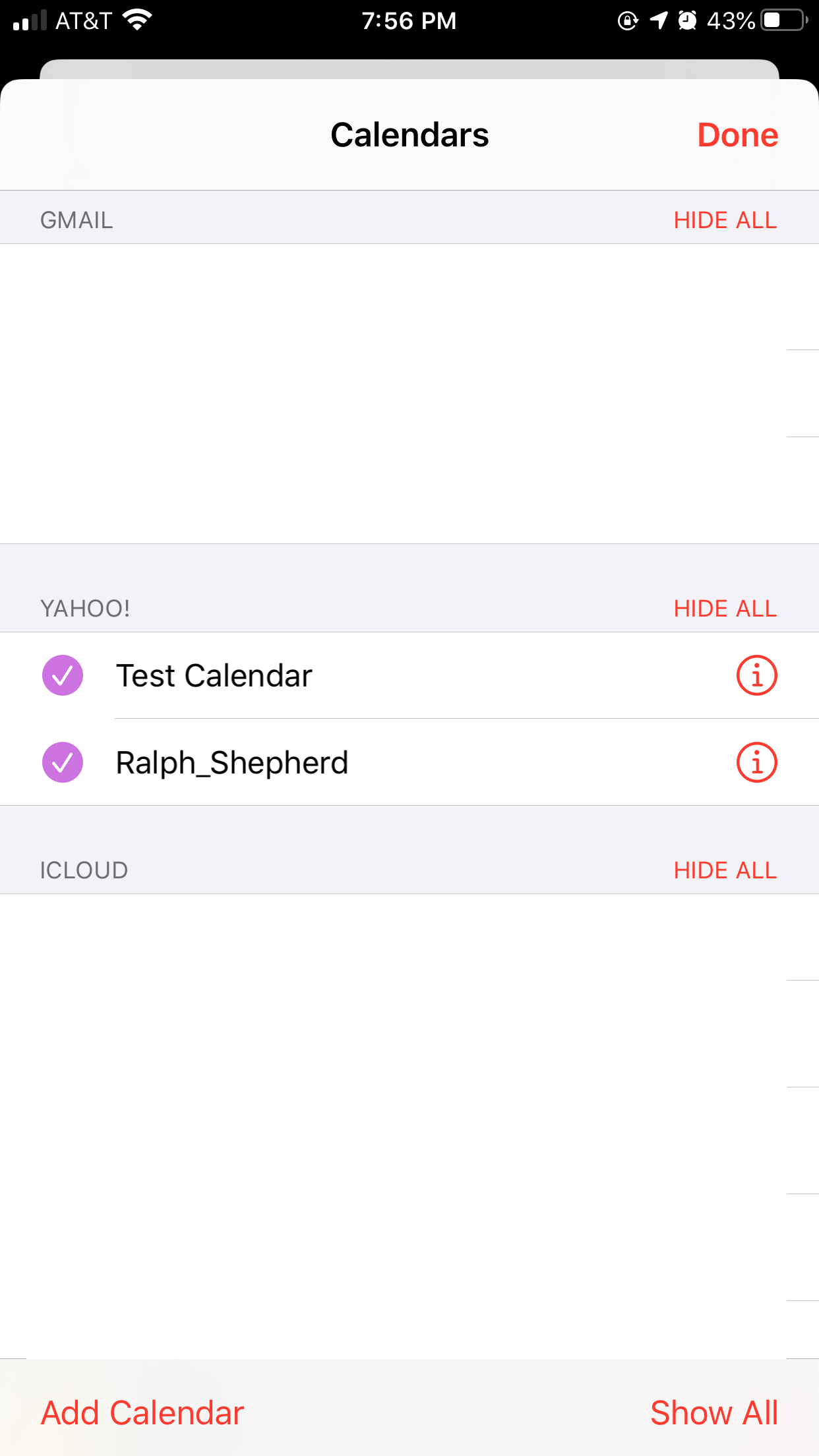Hide all Gmail calendars
This screenshot has height=1456, width=819.
coord(725,220)
